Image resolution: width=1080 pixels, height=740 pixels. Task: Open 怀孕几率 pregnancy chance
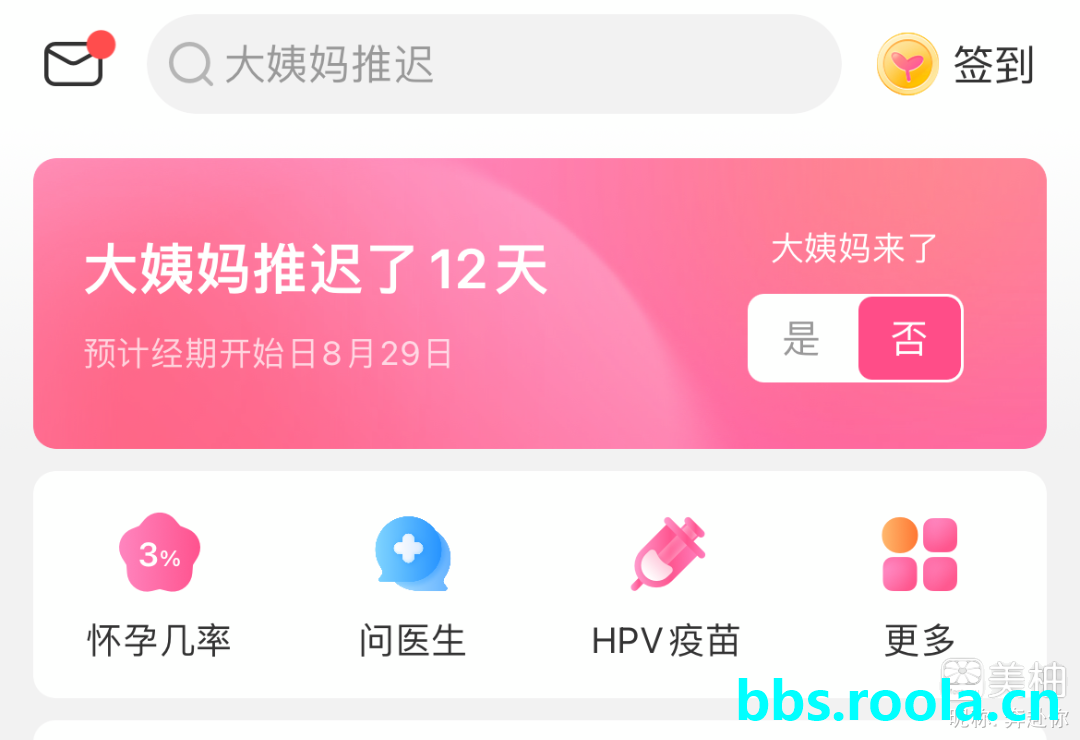pos(160,585)
